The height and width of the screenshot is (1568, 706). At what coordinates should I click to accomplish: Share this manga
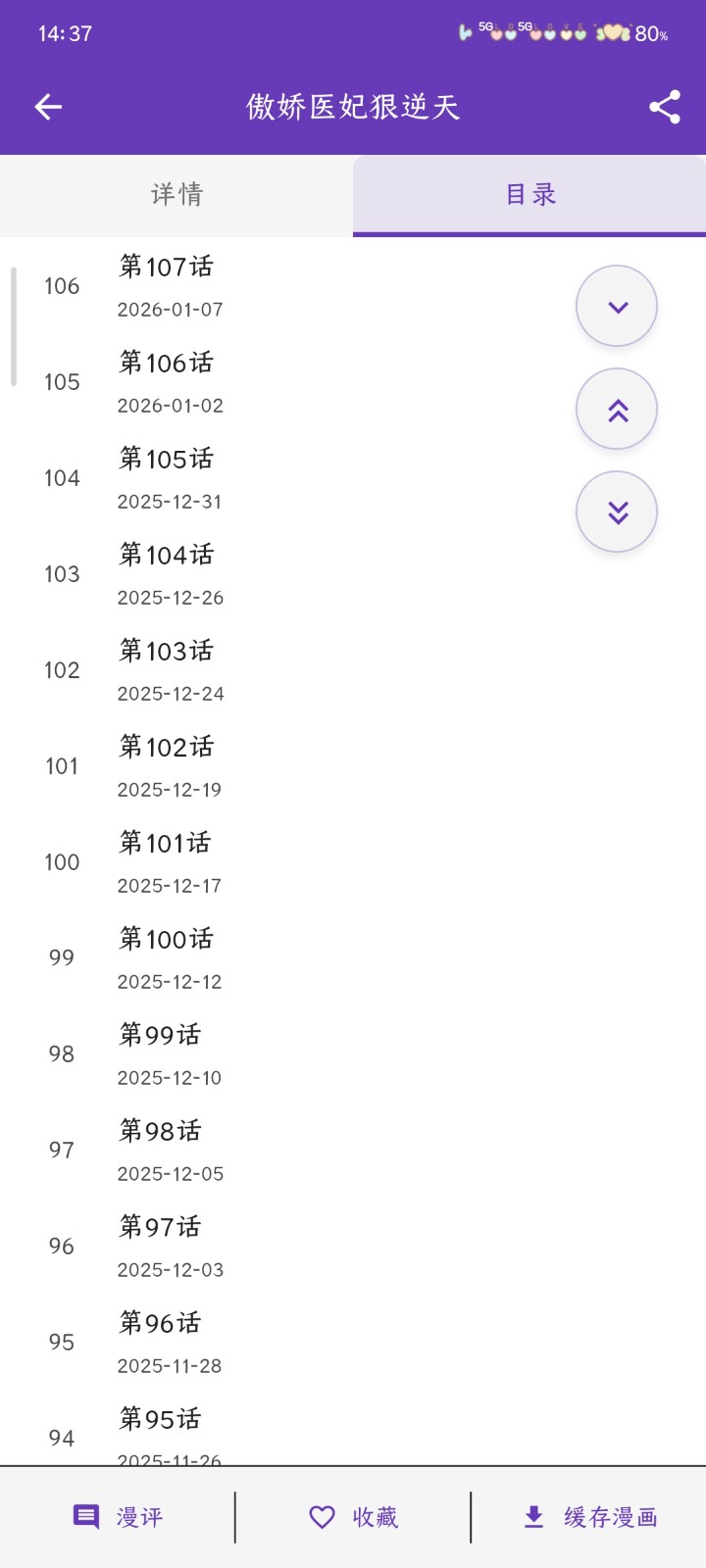[x=665, y=107]
